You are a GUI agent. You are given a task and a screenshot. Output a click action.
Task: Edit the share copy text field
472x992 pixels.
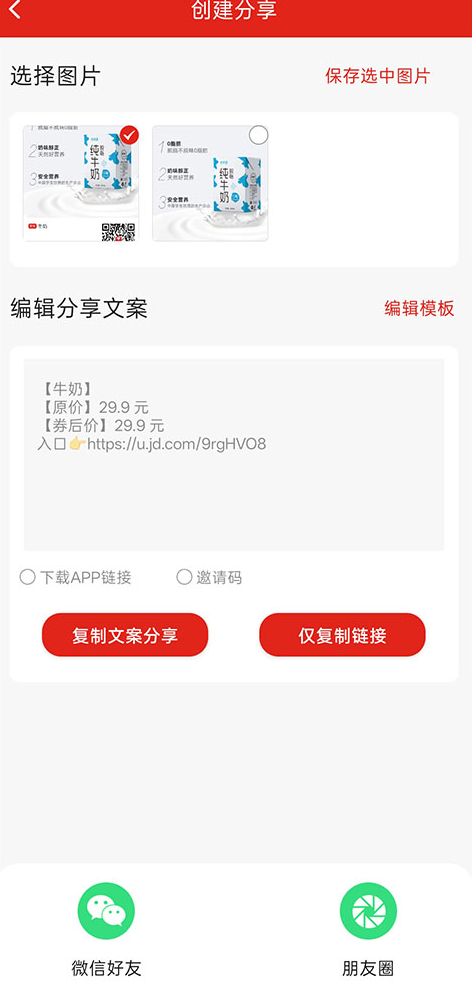[x=234, y=454]
